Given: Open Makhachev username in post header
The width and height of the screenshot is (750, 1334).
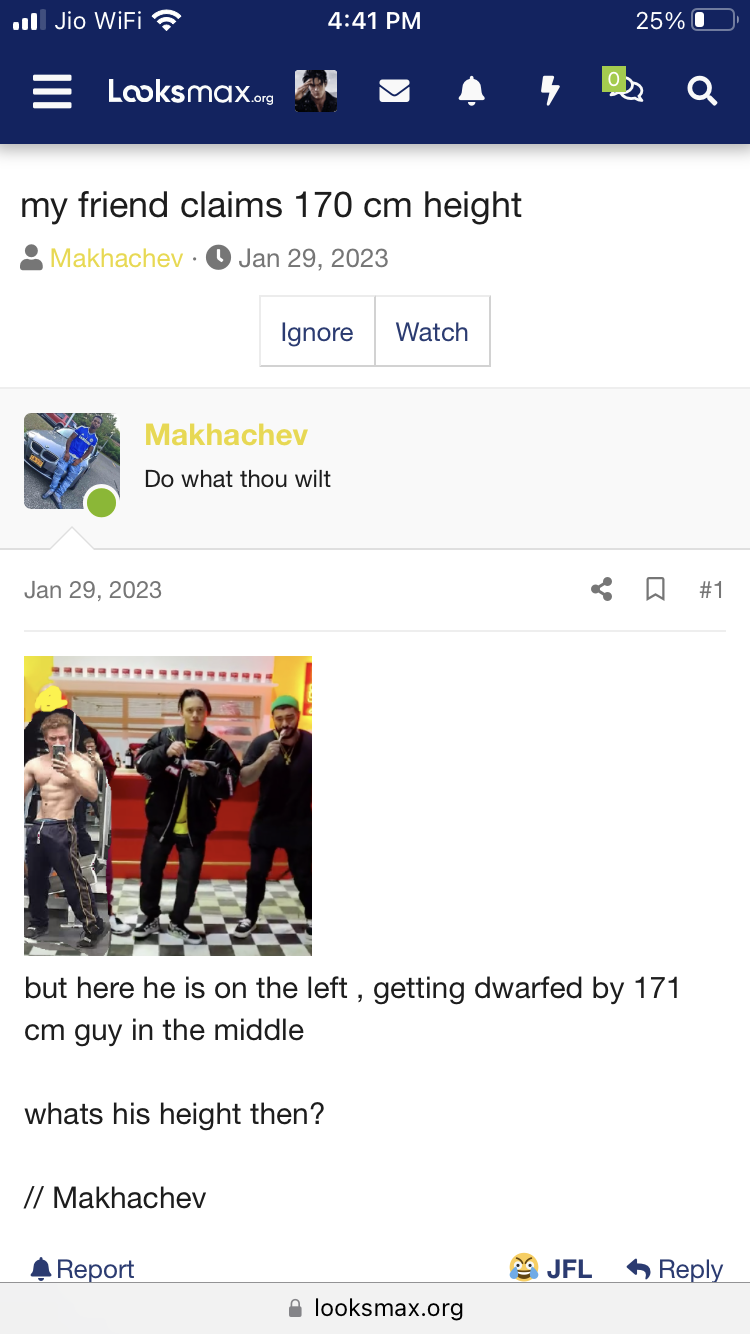Looking at the screenshot, I should 226,434.
